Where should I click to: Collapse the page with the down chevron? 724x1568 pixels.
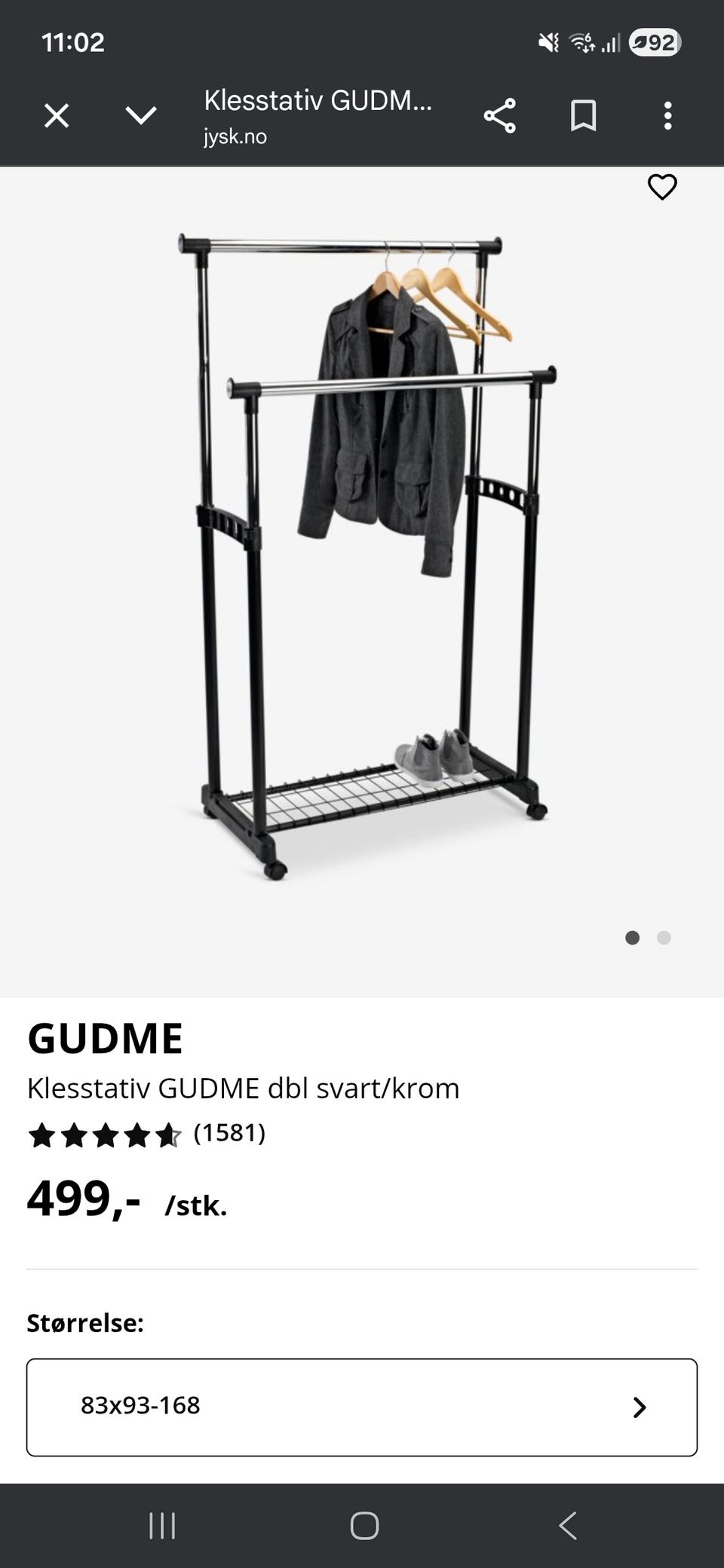[140, 115]
